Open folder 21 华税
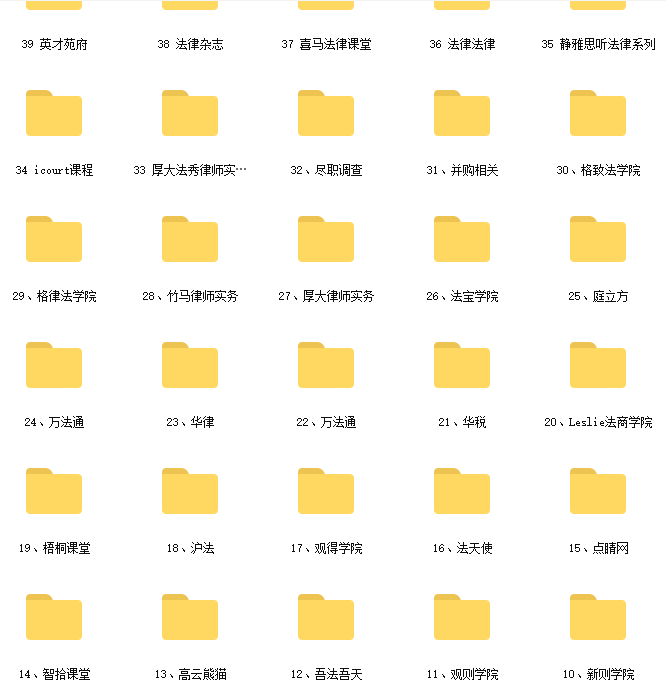 [462, 366]
